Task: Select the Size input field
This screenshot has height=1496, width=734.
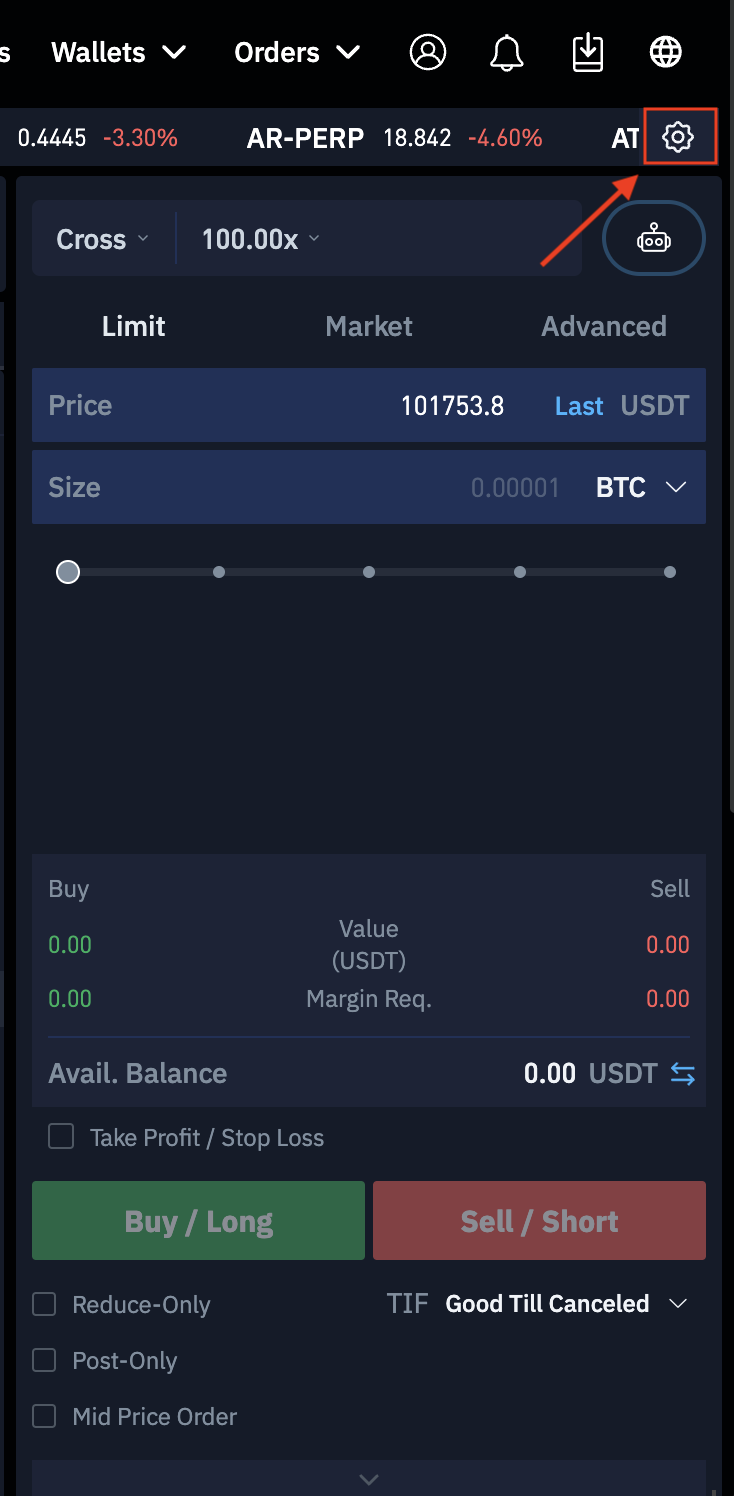Action: pos(300,487)
